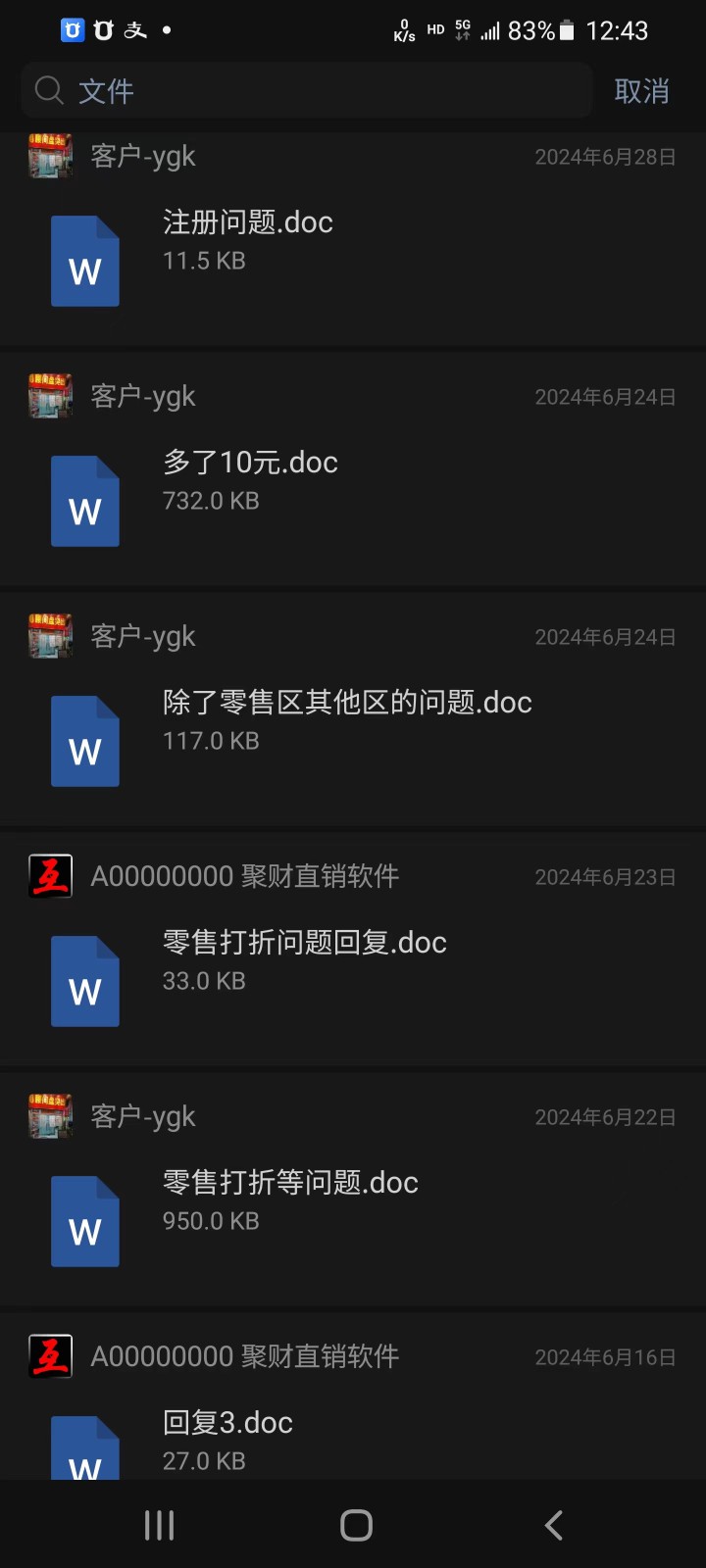Tap the 文件 search field

click(x=304, y=91)
